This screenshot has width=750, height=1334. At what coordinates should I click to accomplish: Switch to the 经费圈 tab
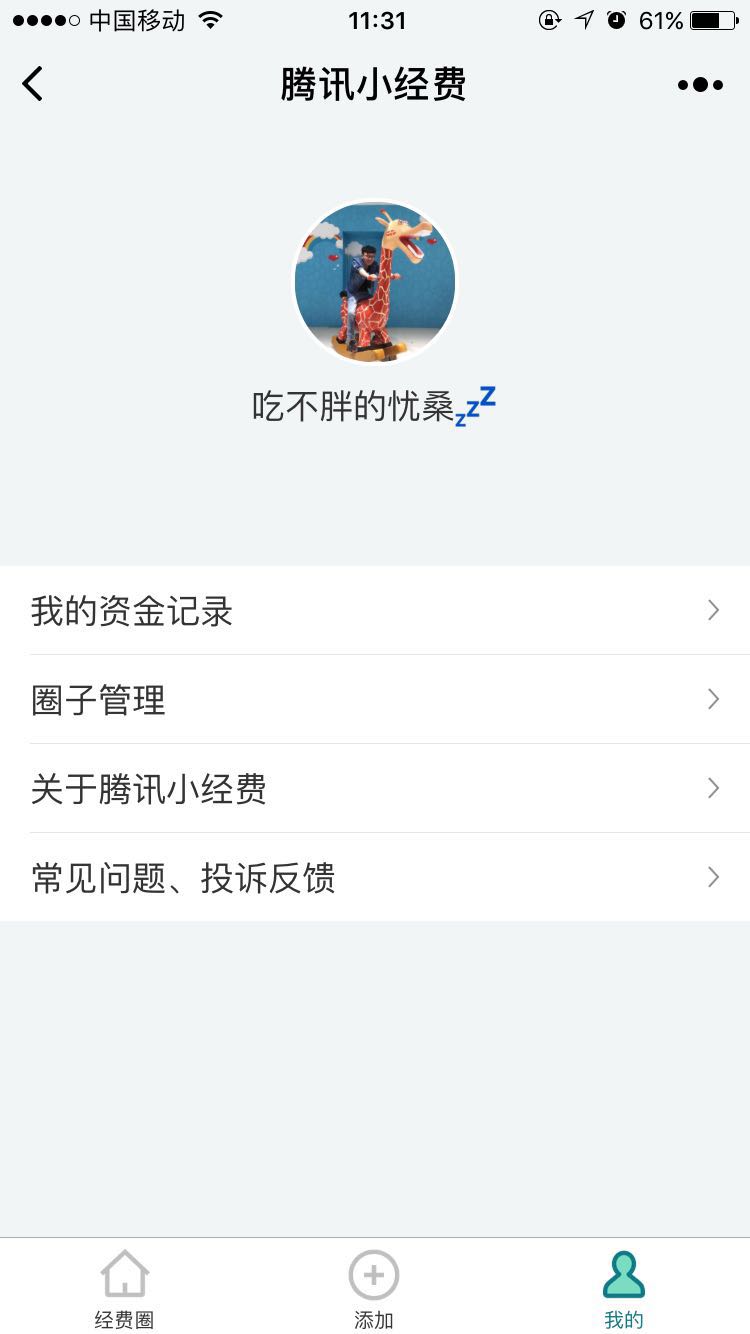point(125,1288)
